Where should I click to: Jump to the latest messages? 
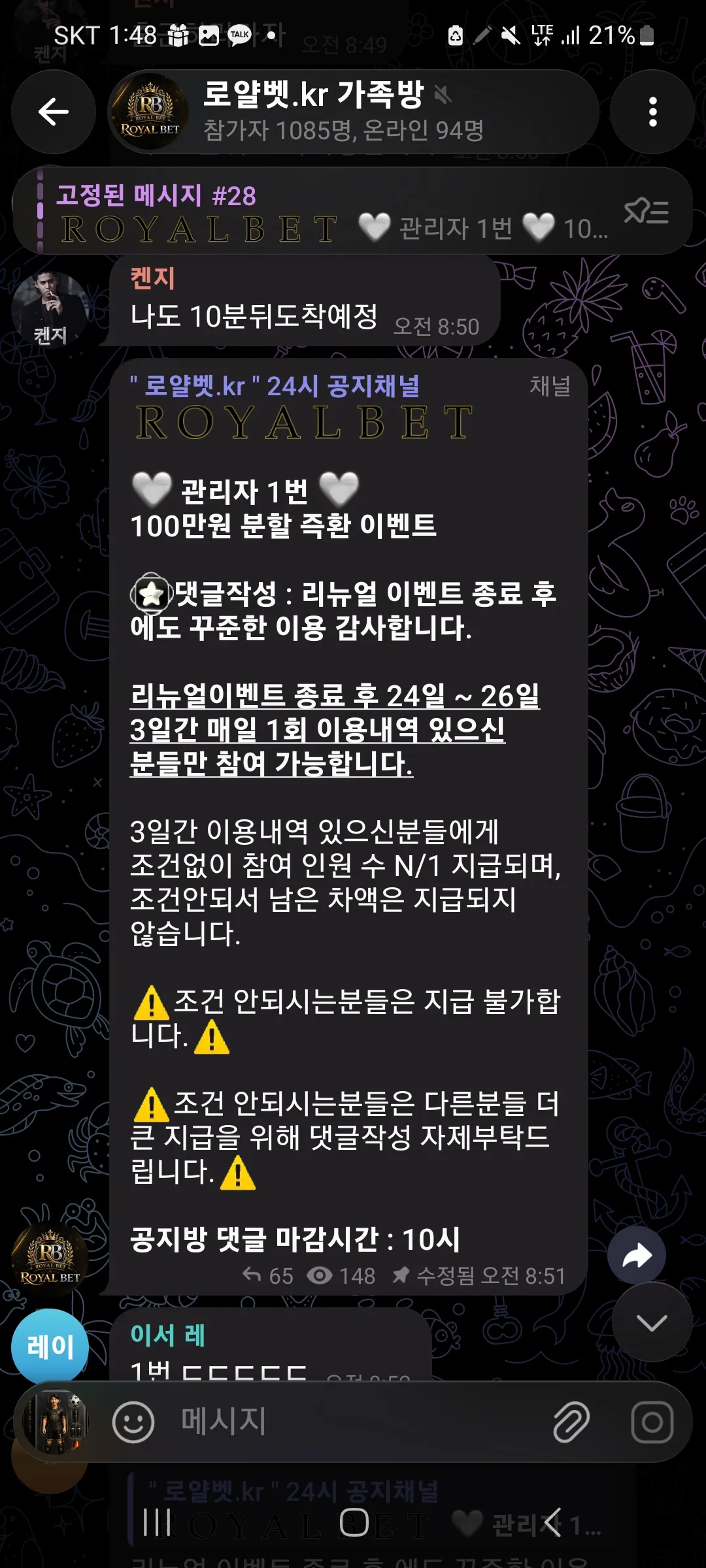click(x=652, y=1322)
